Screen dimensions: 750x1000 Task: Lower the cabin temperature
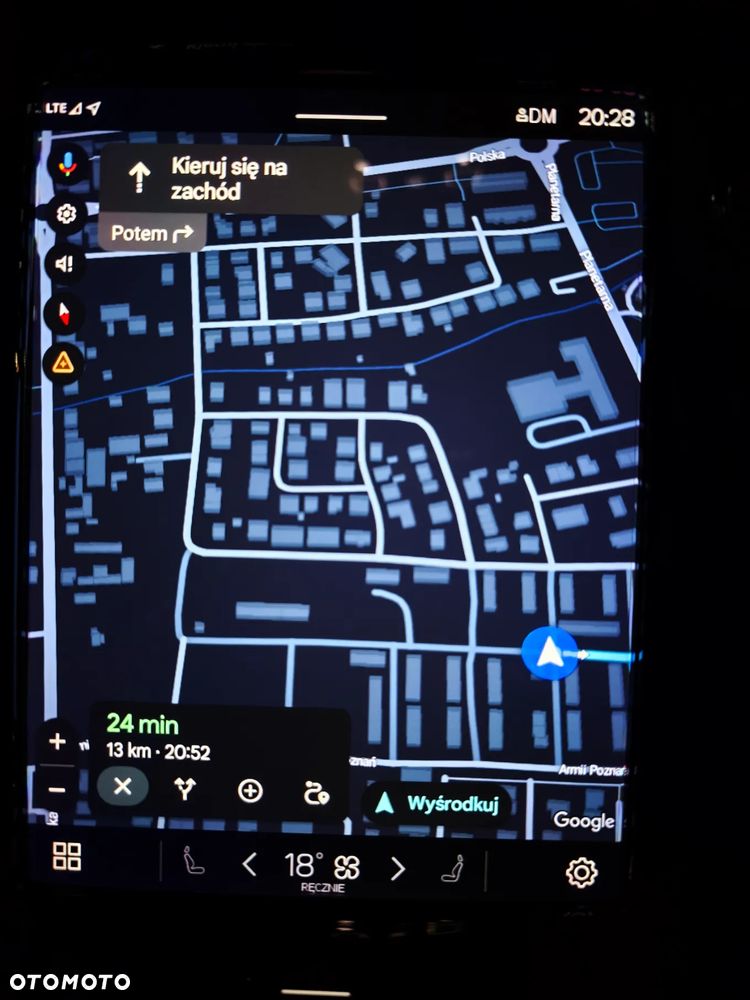point(250,866)
